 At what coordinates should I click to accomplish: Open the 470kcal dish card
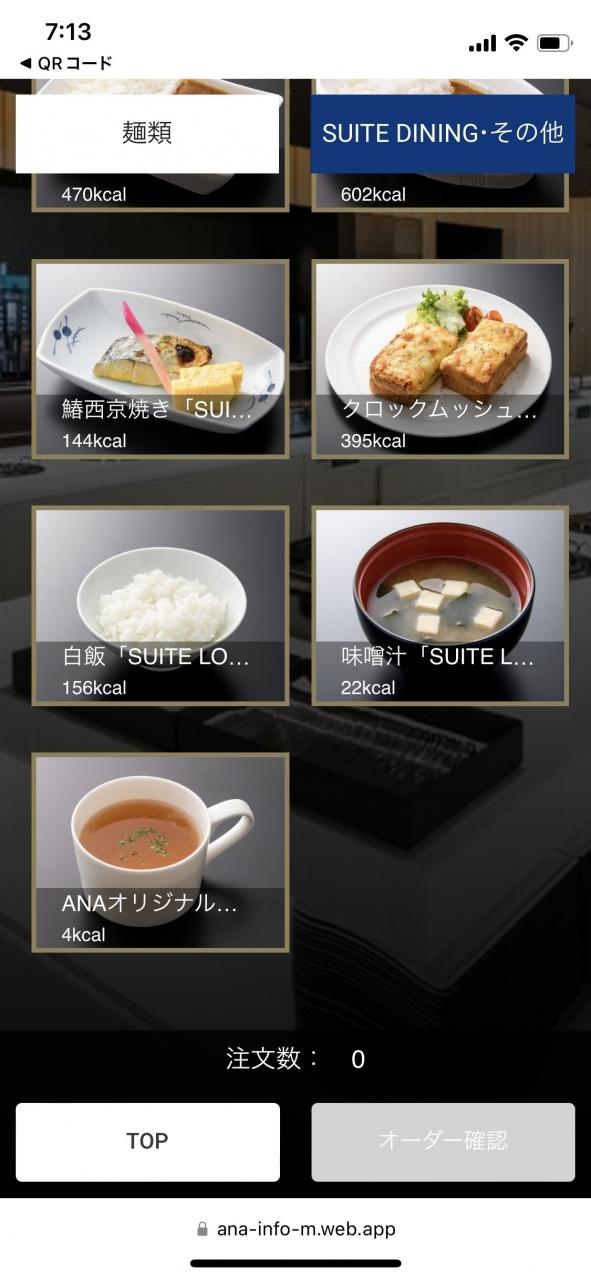click(161, 193)
